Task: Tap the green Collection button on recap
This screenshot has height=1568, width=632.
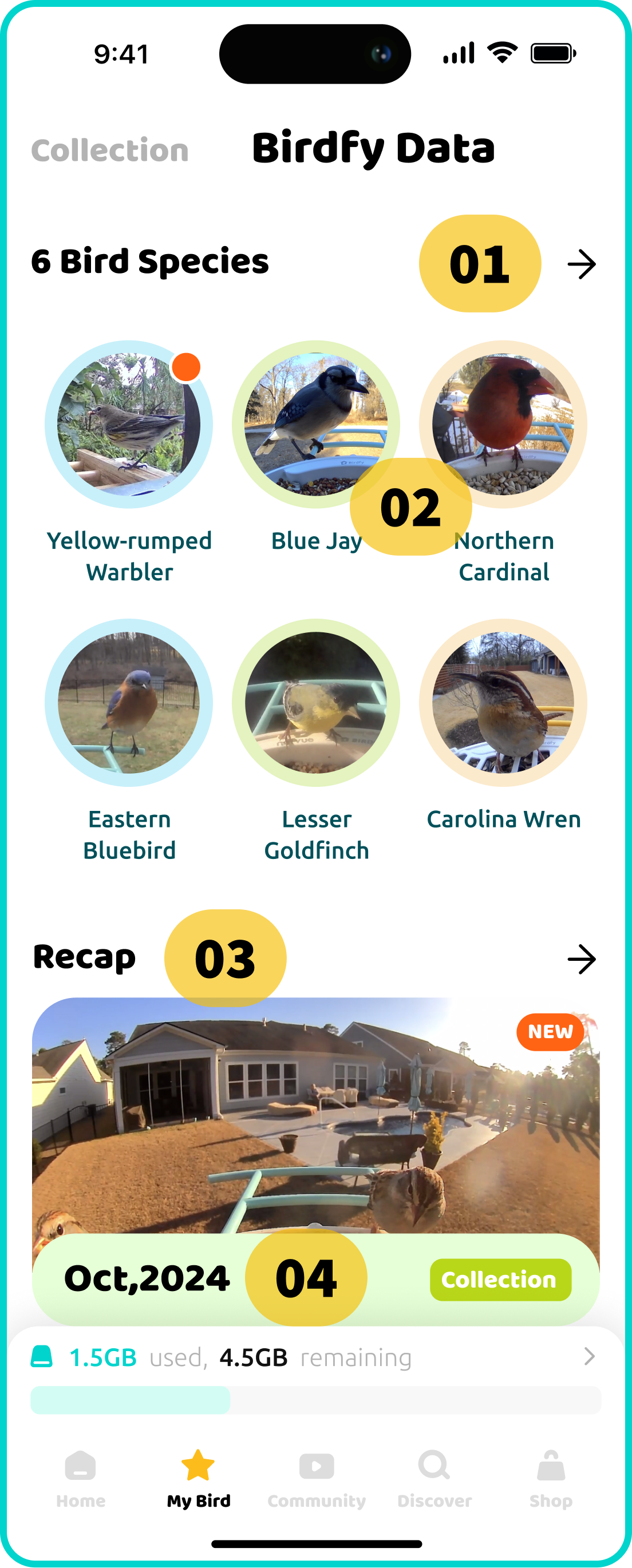Action: [500, 1280]
